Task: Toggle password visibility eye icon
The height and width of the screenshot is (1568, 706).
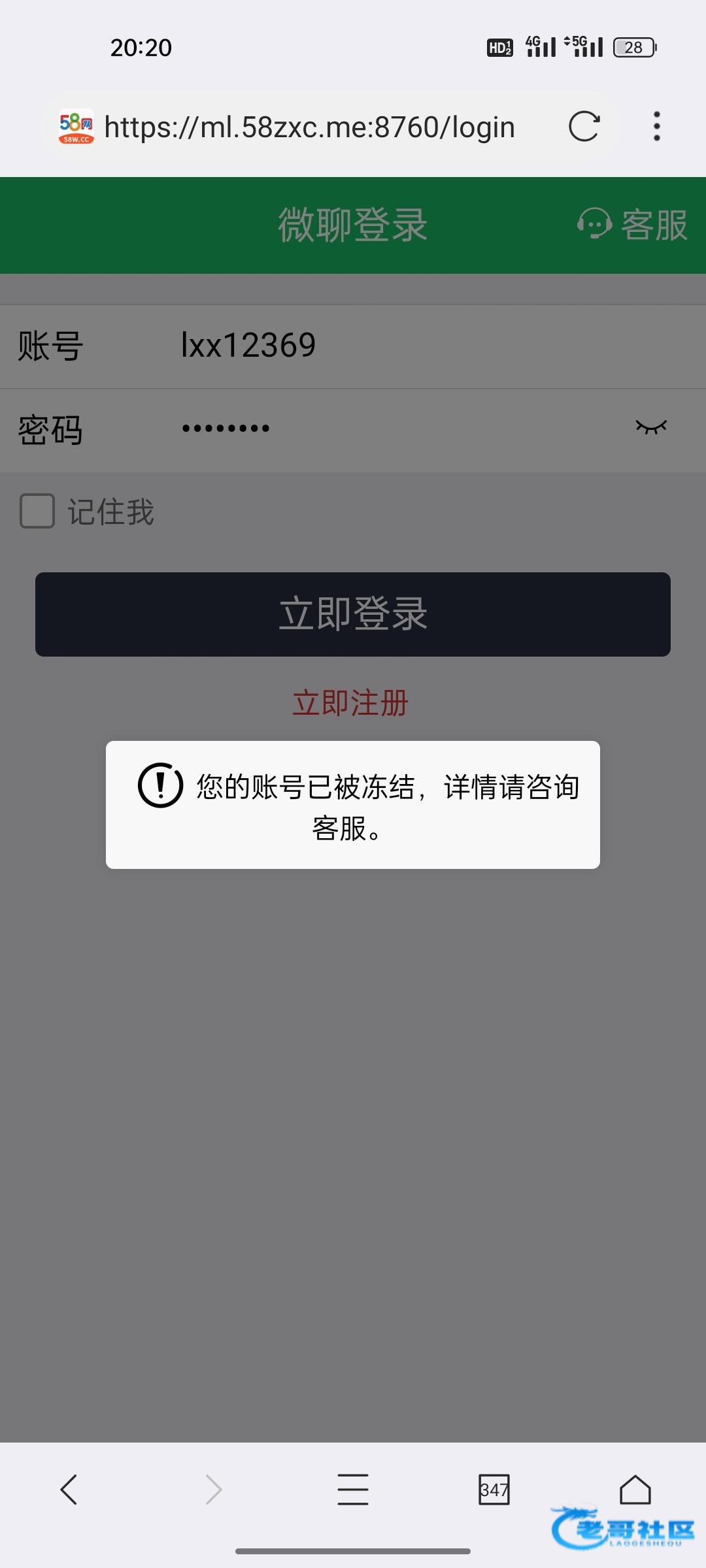Action: (x=651, y=427)
